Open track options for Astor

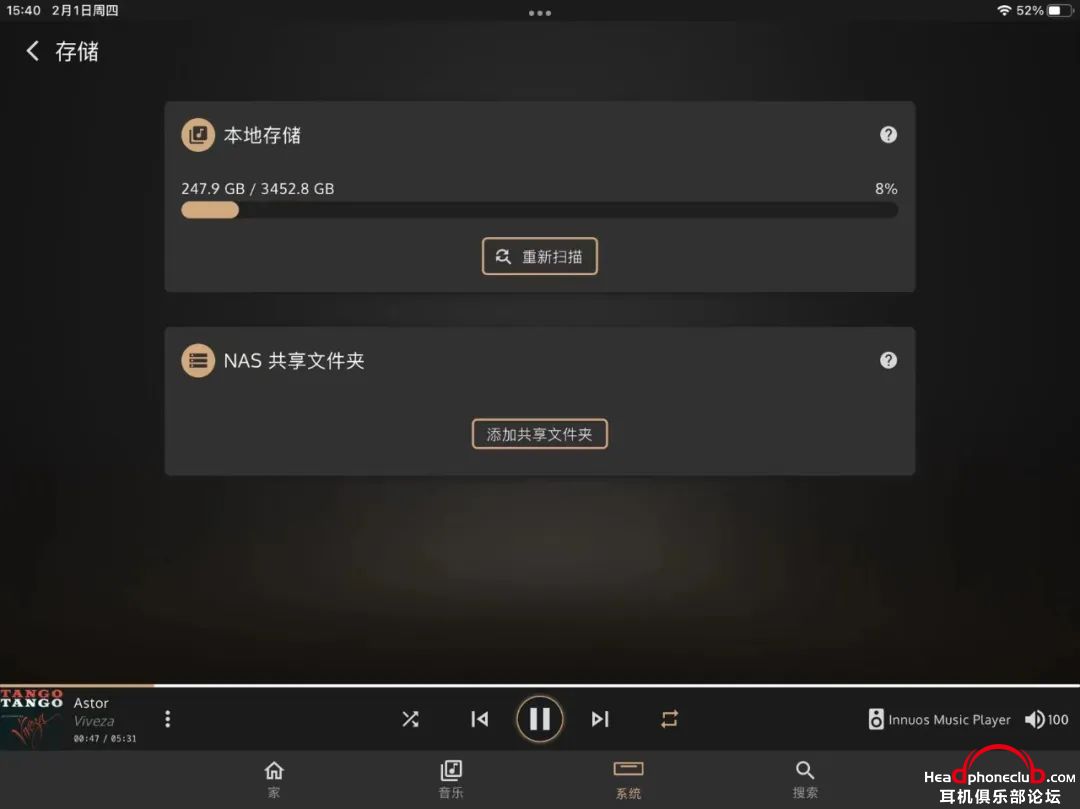pyautogui.click(x=168, y=719)
